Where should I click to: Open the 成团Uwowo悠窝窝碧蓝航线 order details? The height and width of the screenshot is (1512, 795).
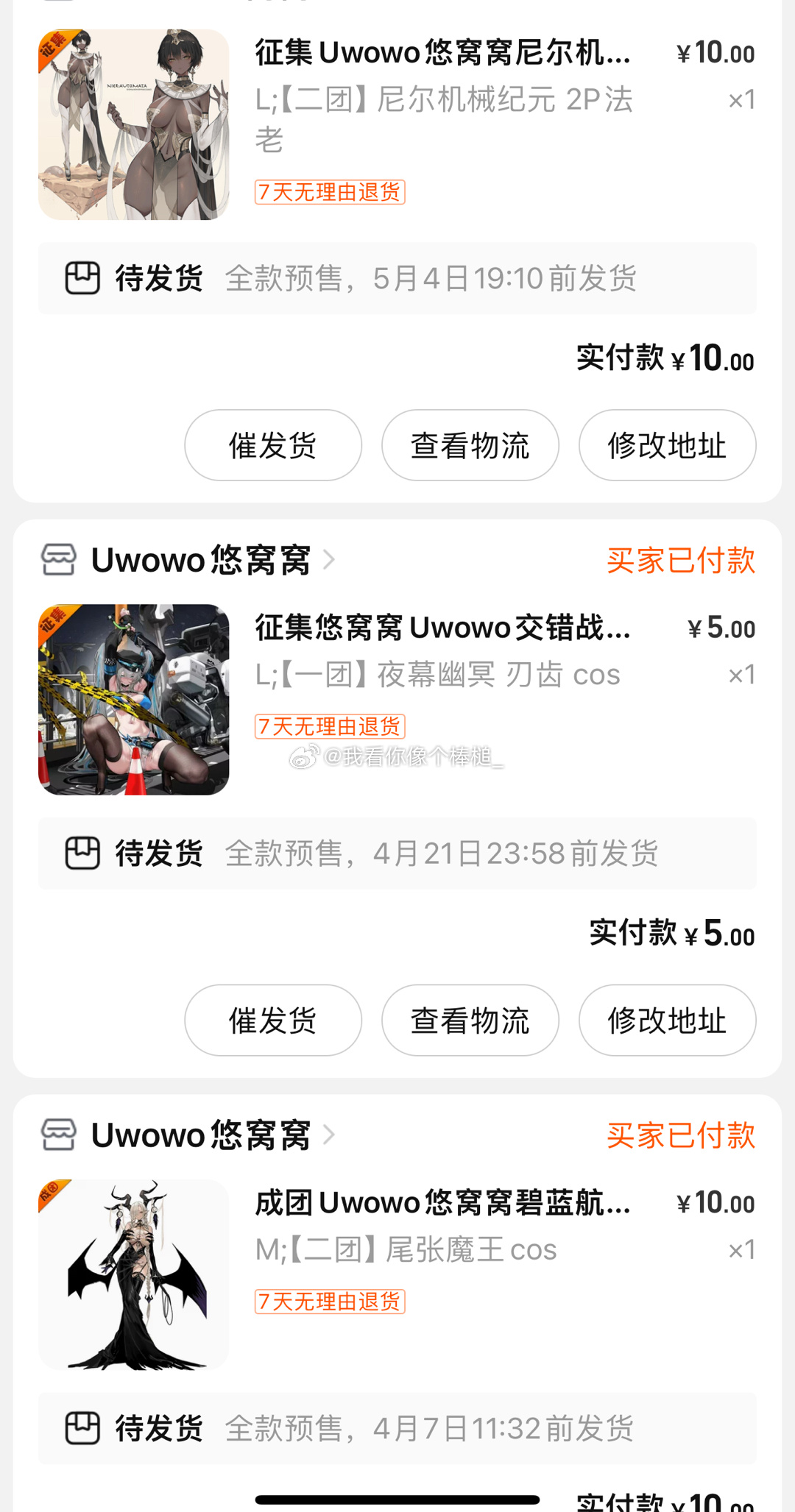[x=443, y=1203]
